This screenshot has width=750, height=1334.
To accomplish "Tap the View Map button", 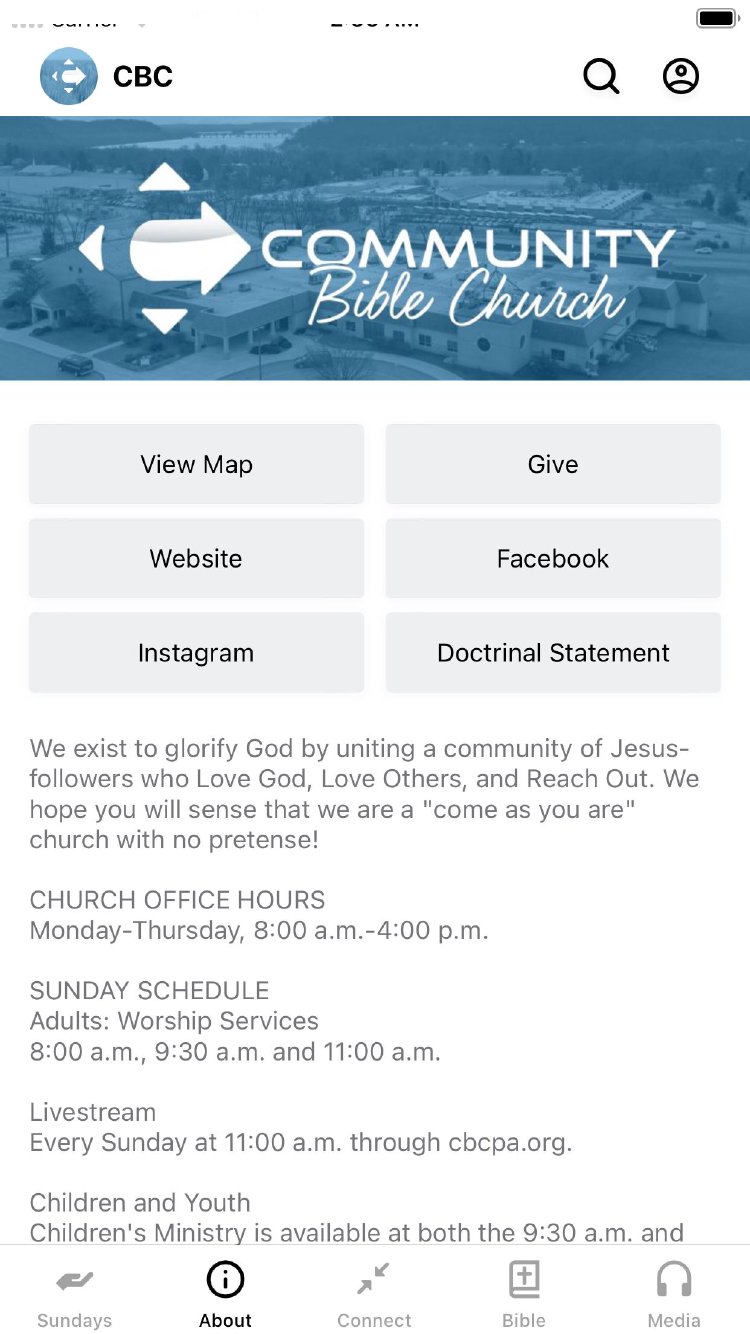I will tap(196, 464).
